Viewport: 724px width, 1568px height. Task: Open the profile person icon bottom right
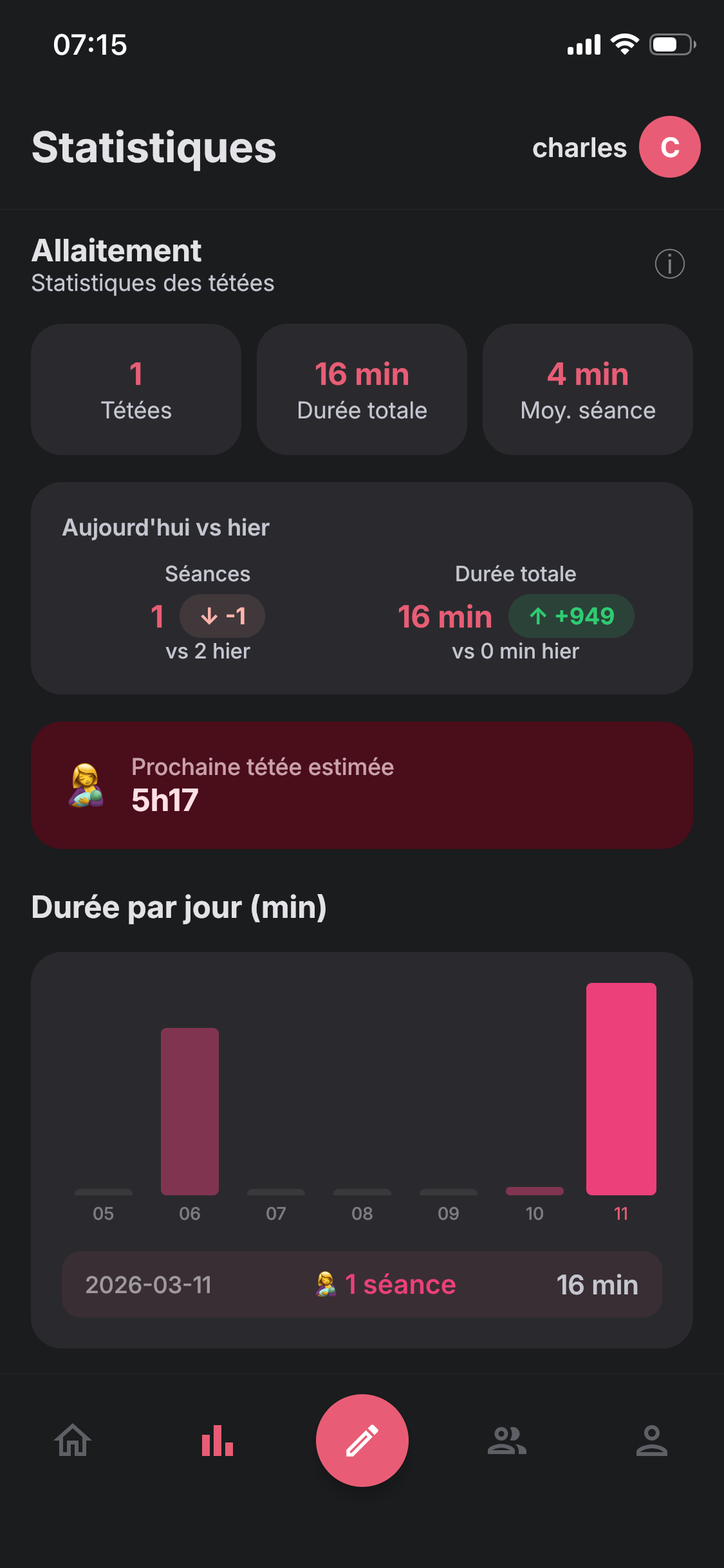(x=651, y=1442)
